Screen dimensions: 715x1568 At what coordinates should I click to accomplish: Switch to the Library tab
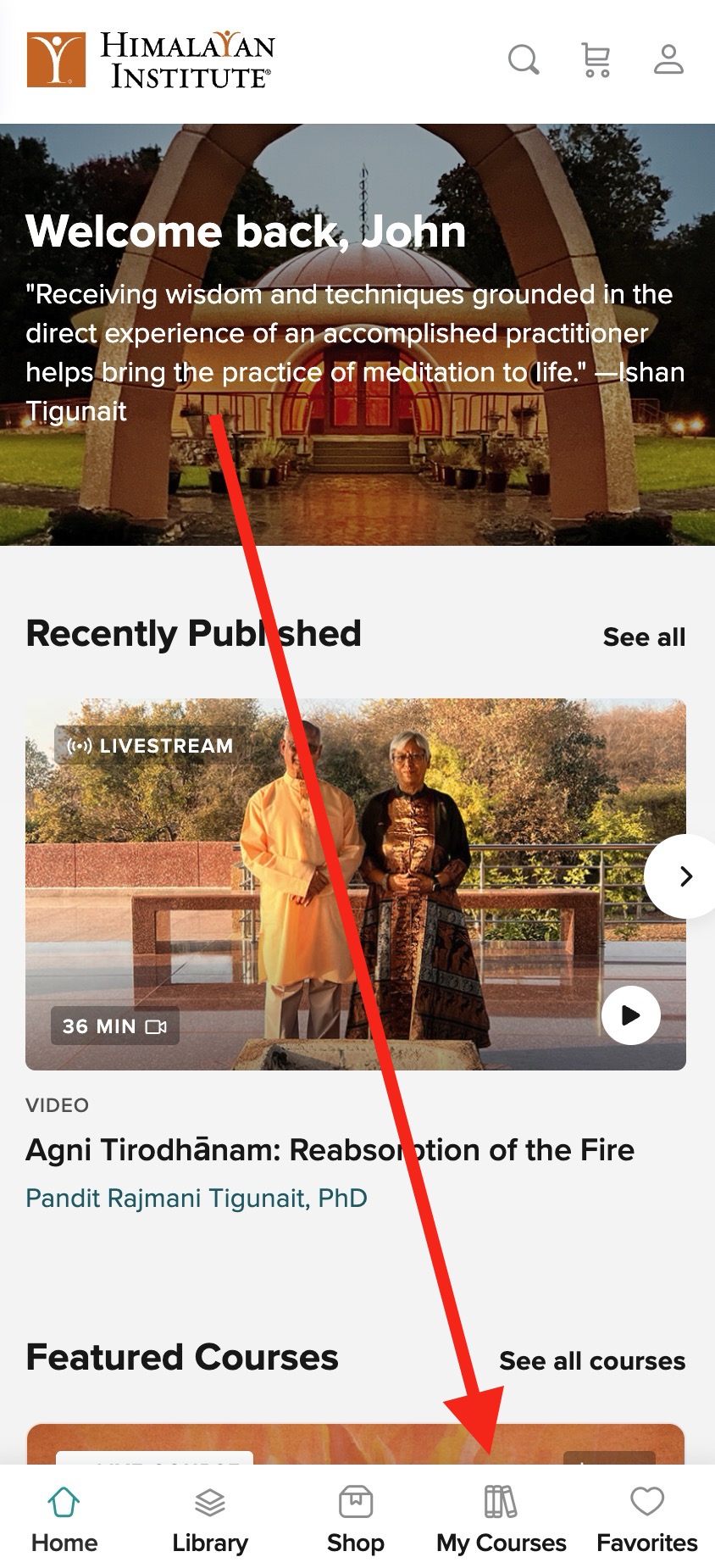210,1519
